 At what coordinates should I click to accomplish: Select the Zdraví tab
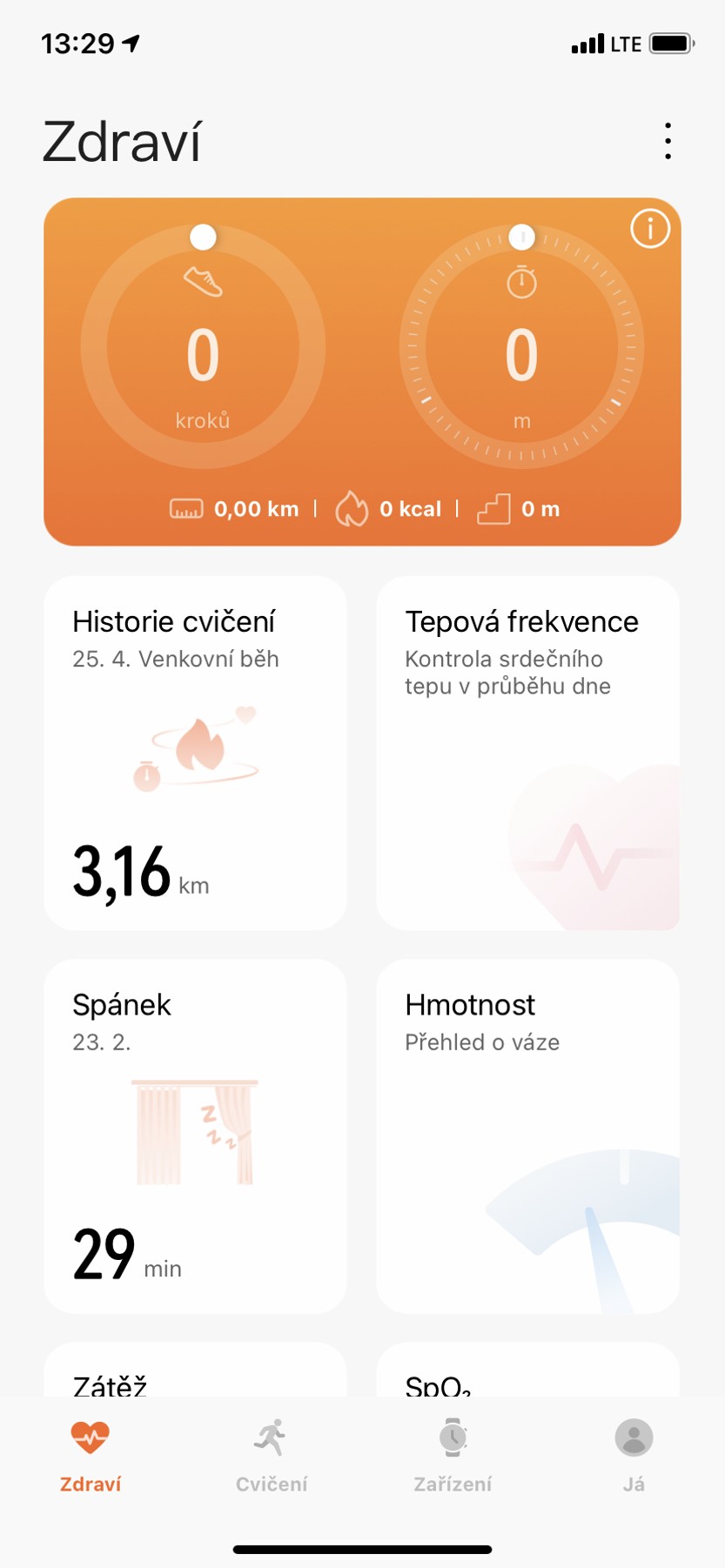[91, 1455]
